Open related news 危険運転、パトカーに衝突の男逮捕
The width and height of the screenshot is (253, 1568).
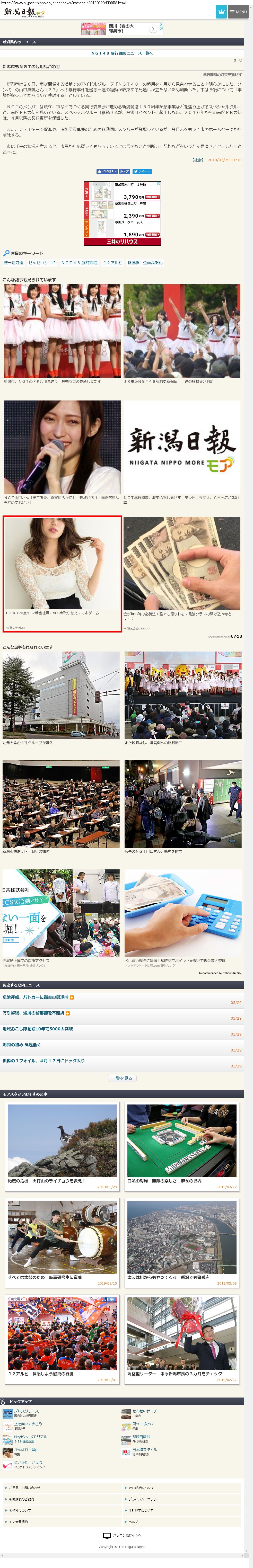click(35, 997)
